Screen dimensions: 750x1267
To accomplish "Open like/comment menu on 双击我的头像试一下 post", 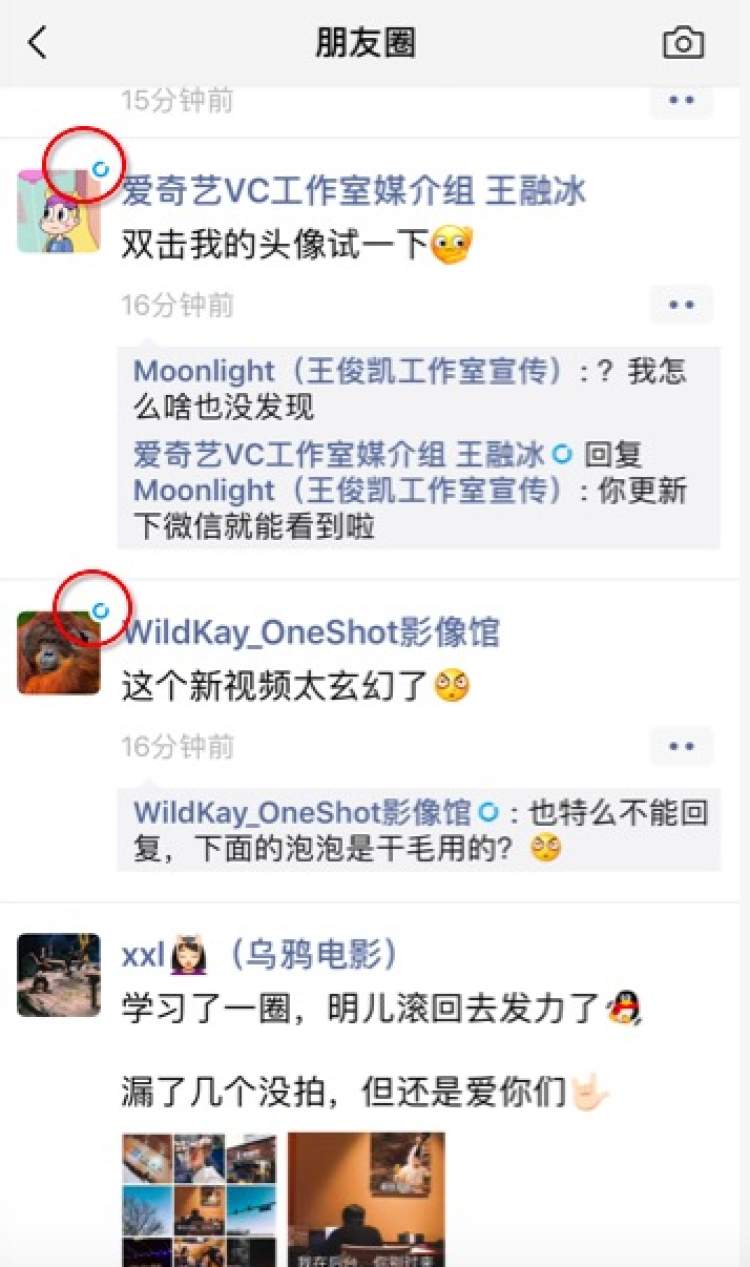I will tap(681, 304).
